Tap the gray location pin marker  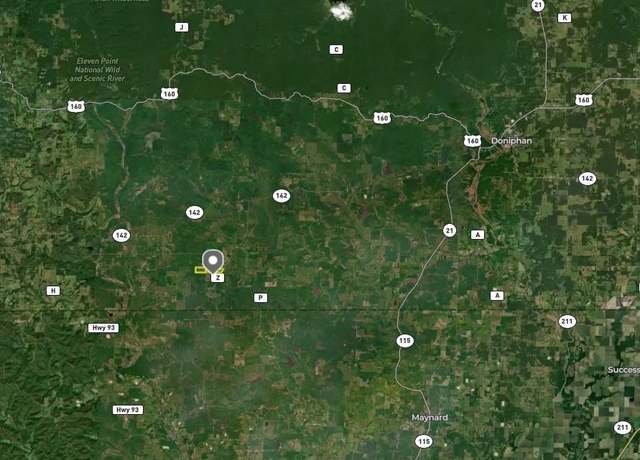click(213, 262)
